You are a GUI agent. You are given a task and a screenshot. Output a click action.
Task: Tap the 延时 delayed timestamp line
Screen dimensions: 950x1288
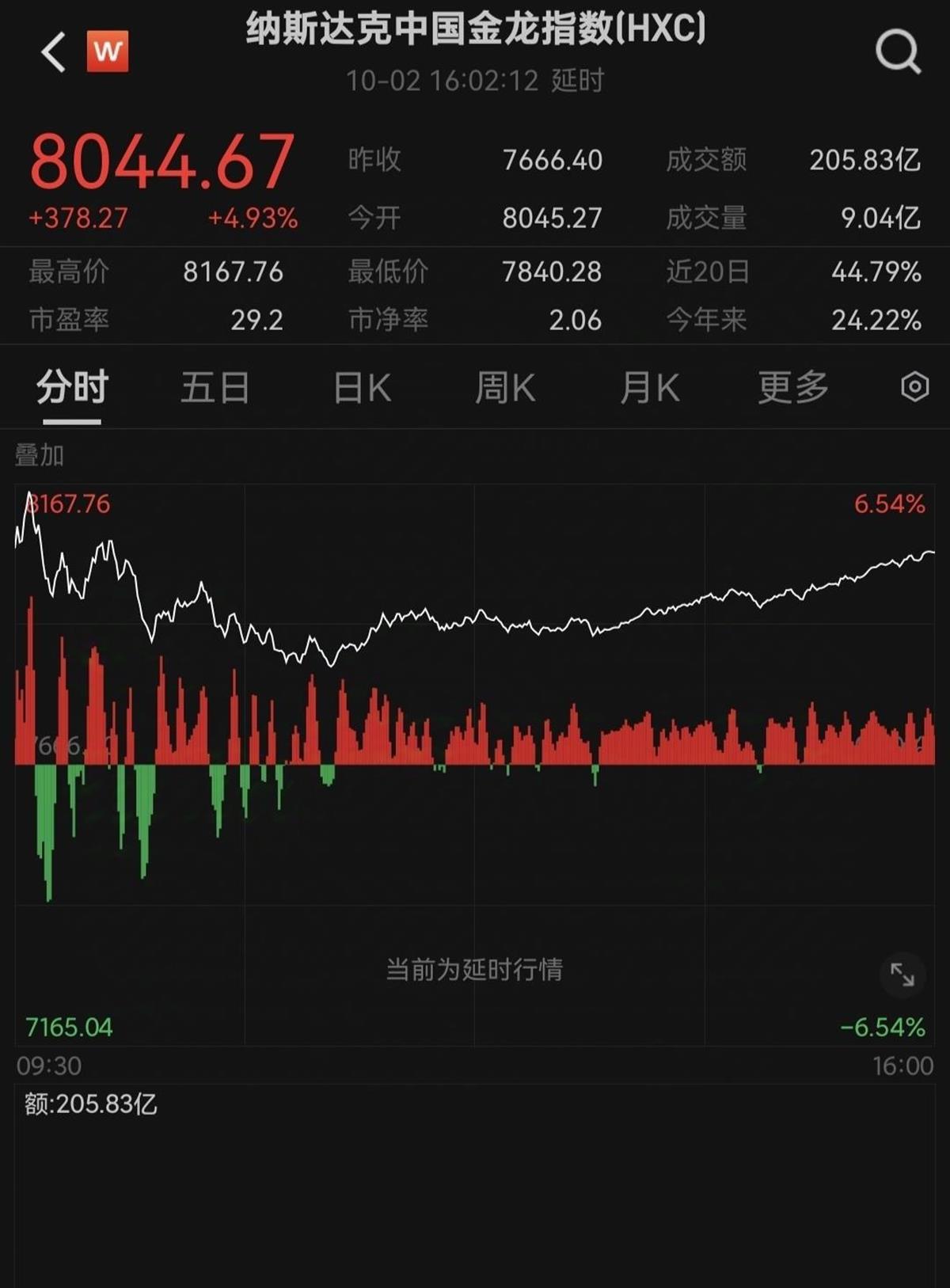(x=475, y=79)
